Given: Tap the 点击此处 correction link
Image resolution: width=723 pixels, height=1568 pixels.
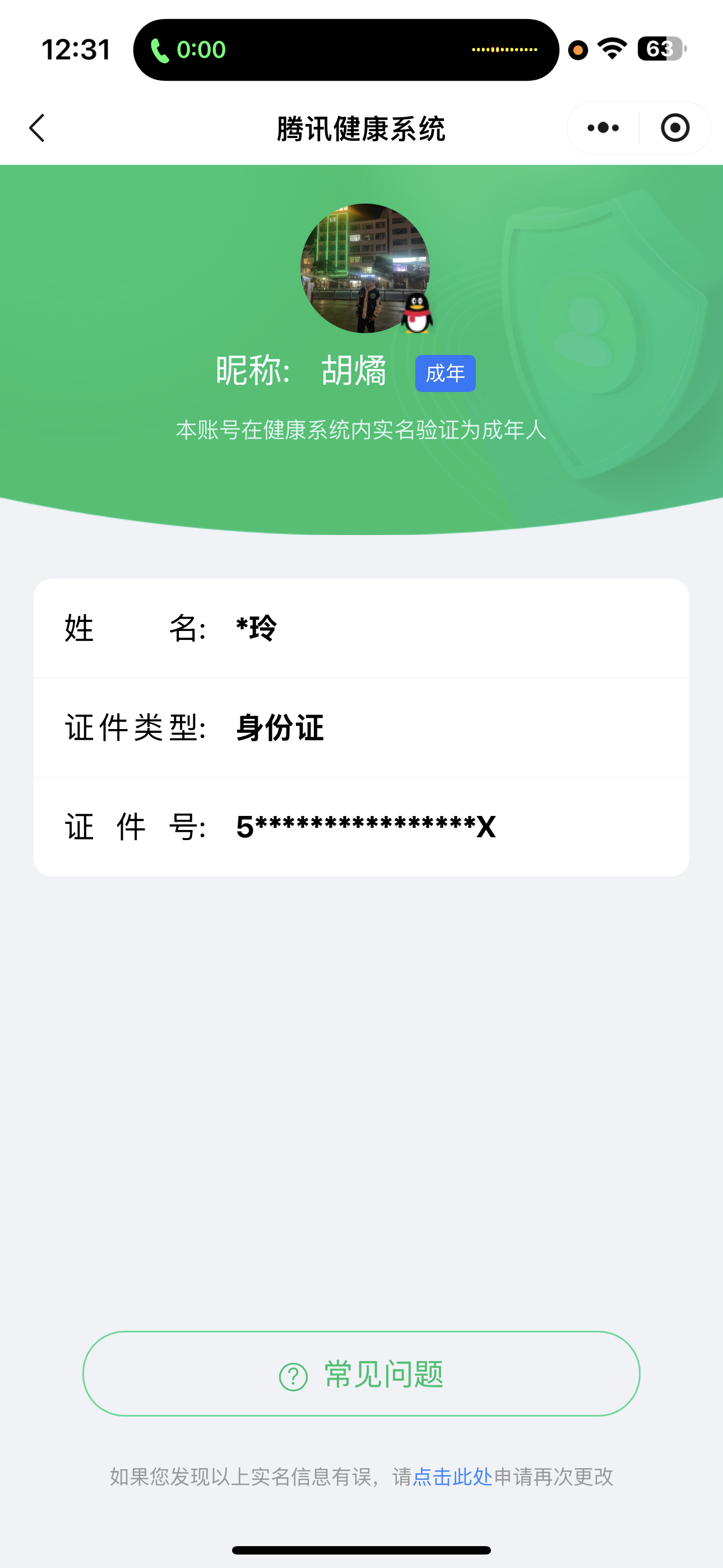Looking at the screenshot, I should coord(452,1477).
